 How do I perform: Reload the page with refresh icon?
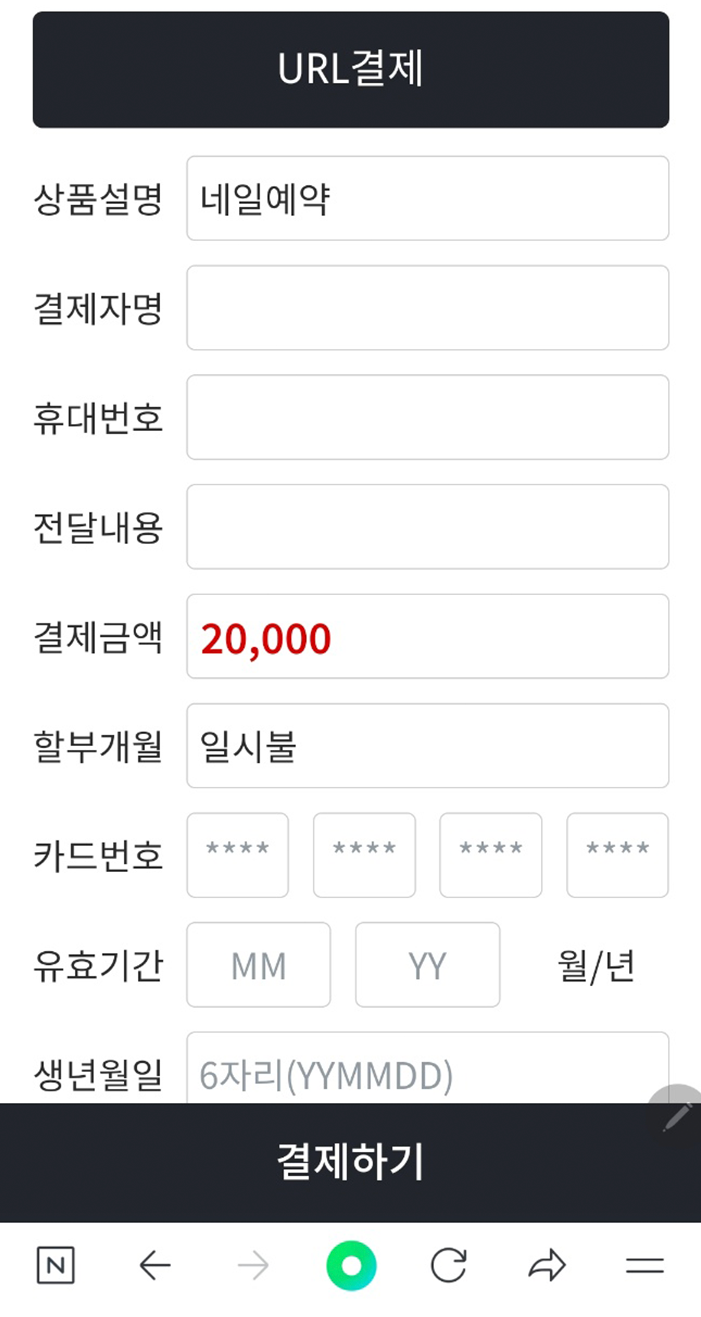click(448, 1266)
